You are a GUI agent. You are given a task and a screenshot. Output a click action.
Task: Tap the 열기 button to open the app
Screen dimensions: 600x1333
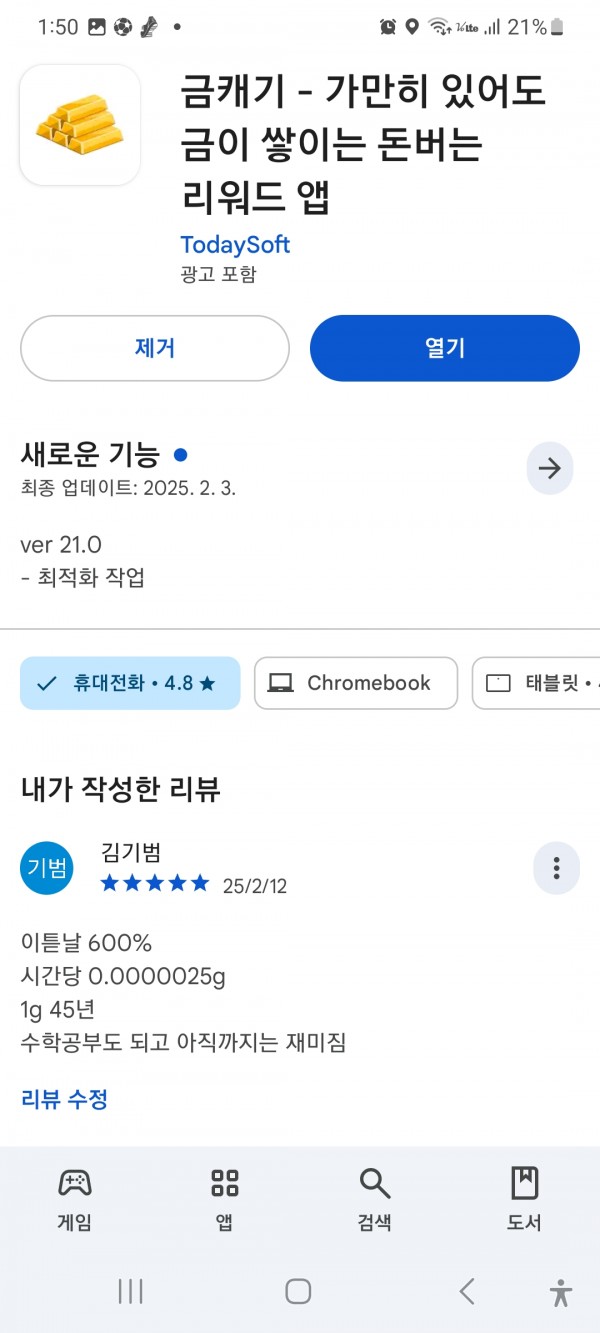tap(445, 348)
